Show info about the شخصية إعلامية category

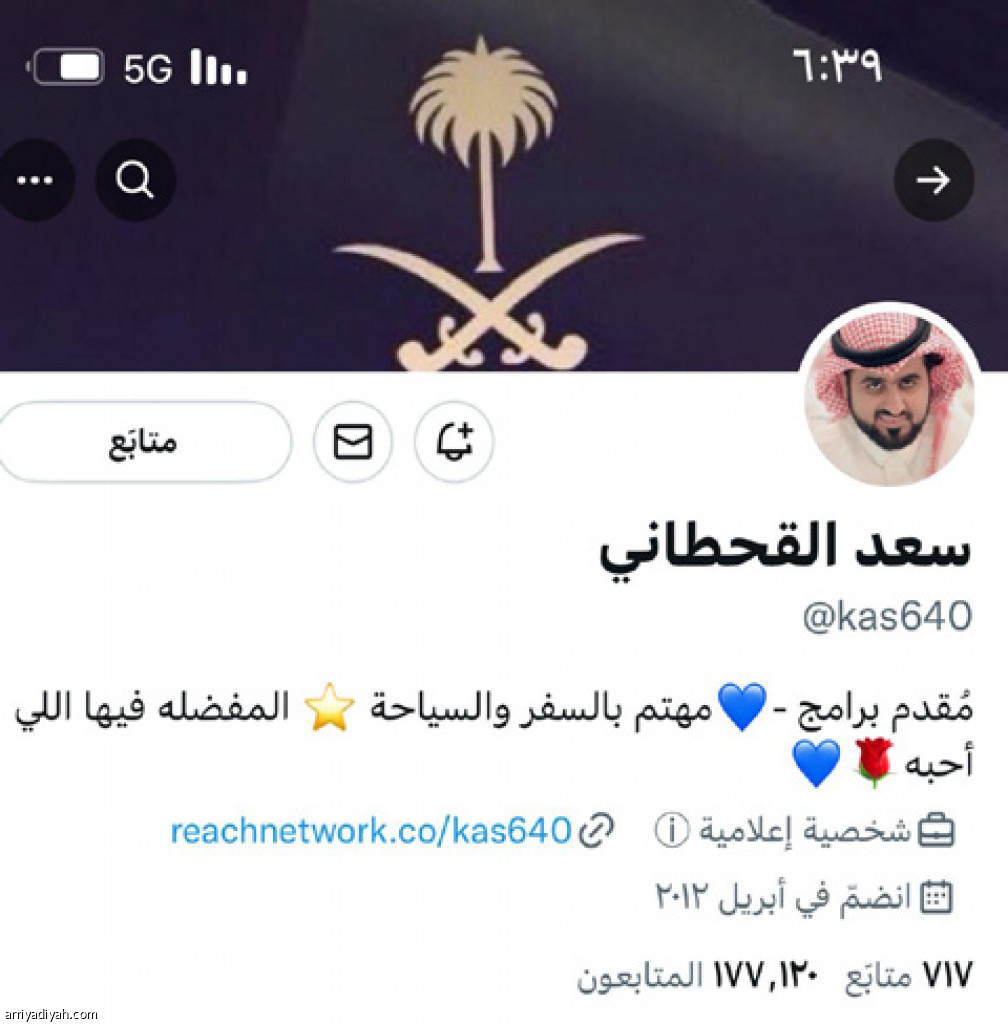(672, 830)
